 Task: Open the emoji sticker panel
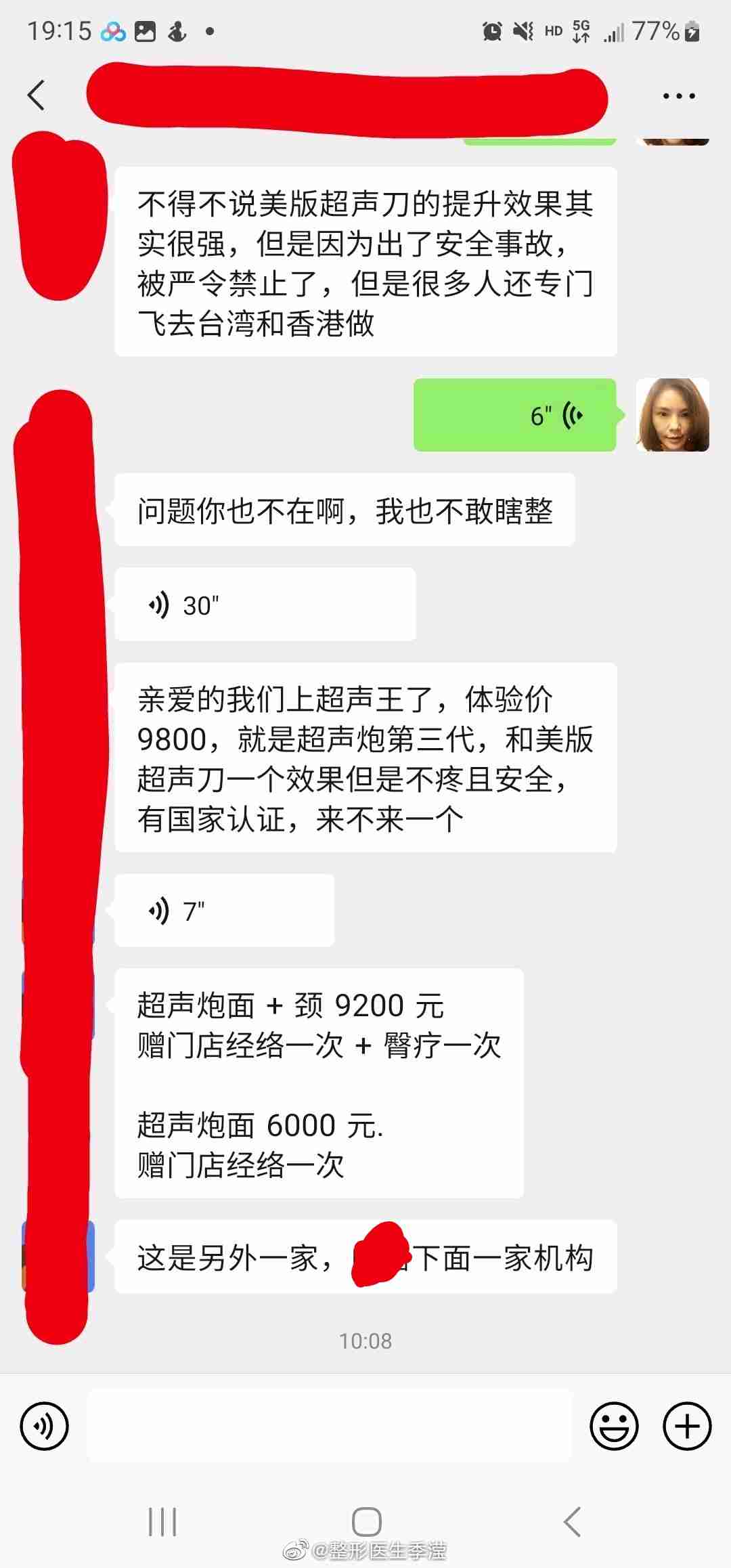(x=614, y=1427)
